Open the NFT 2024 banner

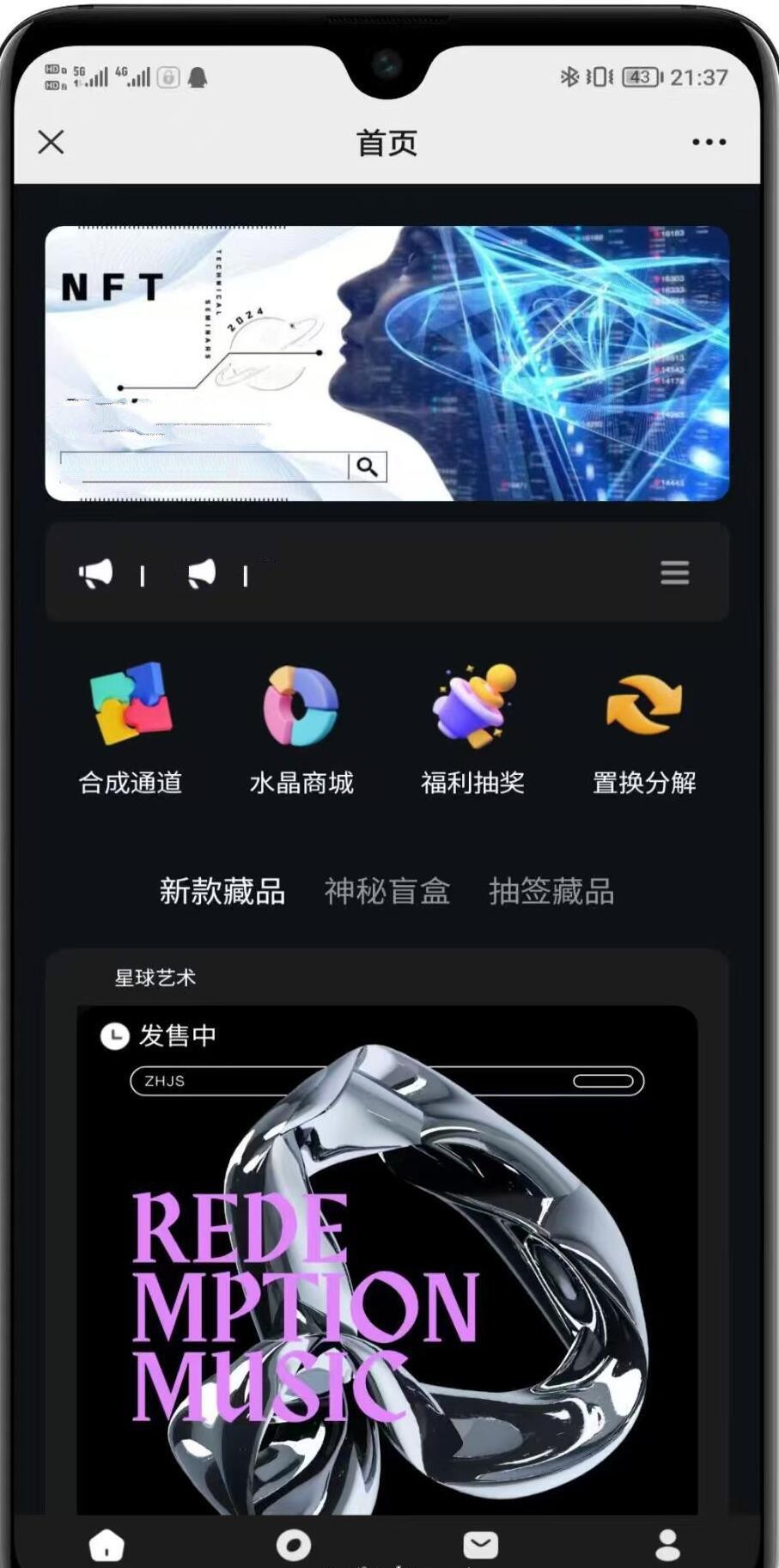[386, 363]
